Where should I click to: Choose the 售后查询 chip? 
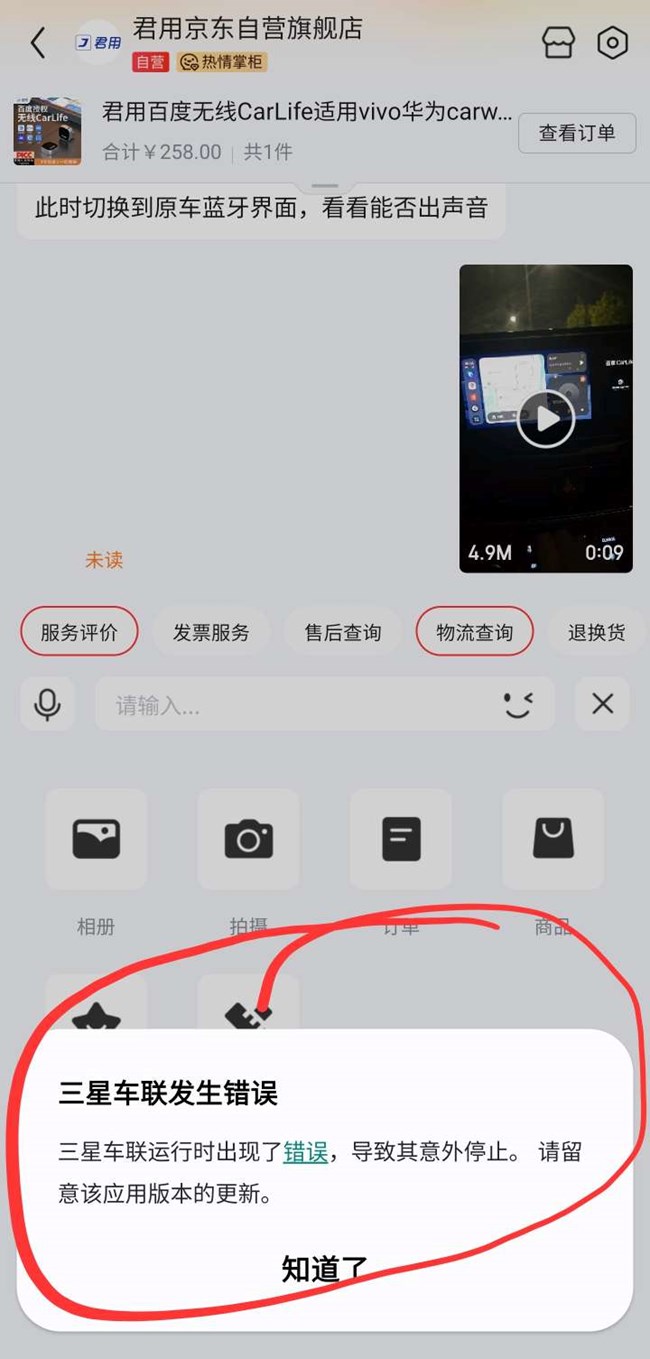pos(343,632)
